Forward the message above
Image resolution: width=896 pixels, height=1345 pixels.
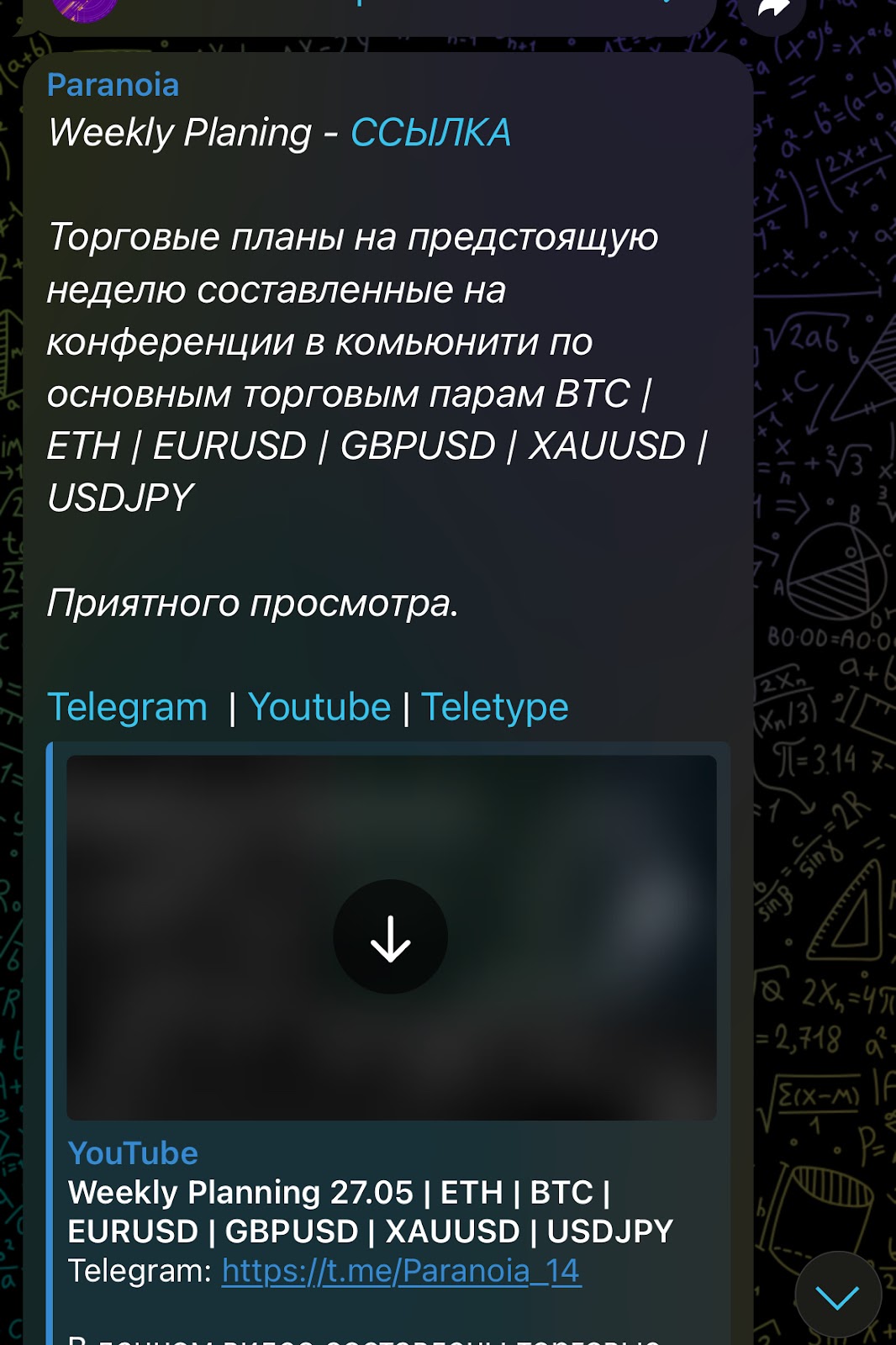pos(772,10)
